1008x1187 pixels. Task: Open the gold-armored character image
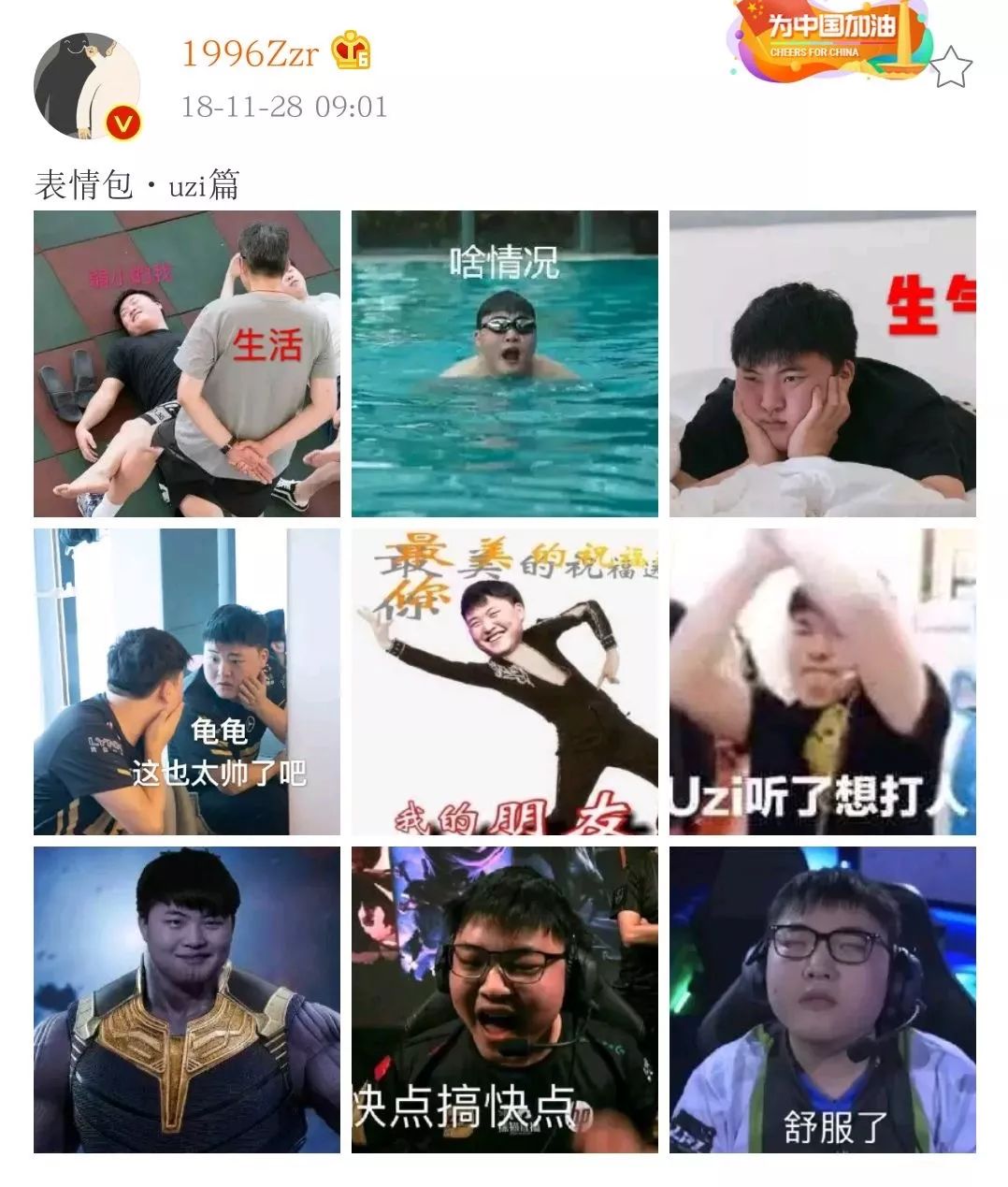(187, 1000)
